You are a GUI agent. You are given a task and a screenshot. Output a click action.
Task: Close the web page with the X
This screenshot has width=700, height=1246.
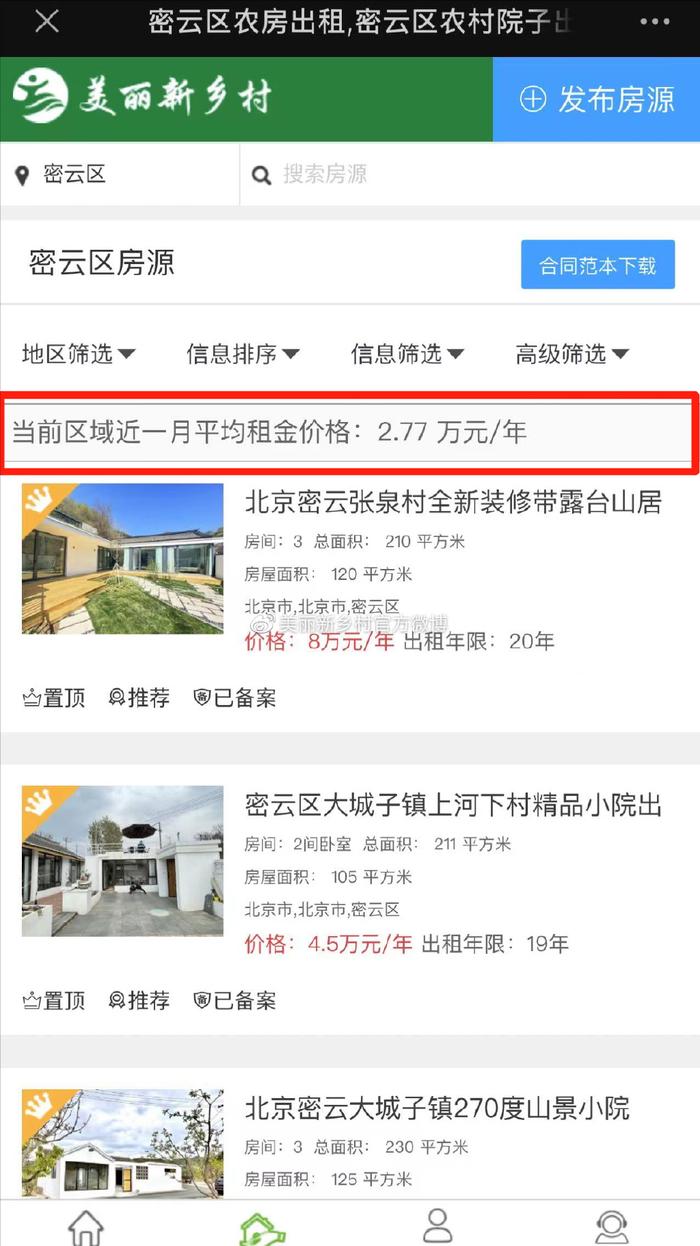tap(46, 22)
